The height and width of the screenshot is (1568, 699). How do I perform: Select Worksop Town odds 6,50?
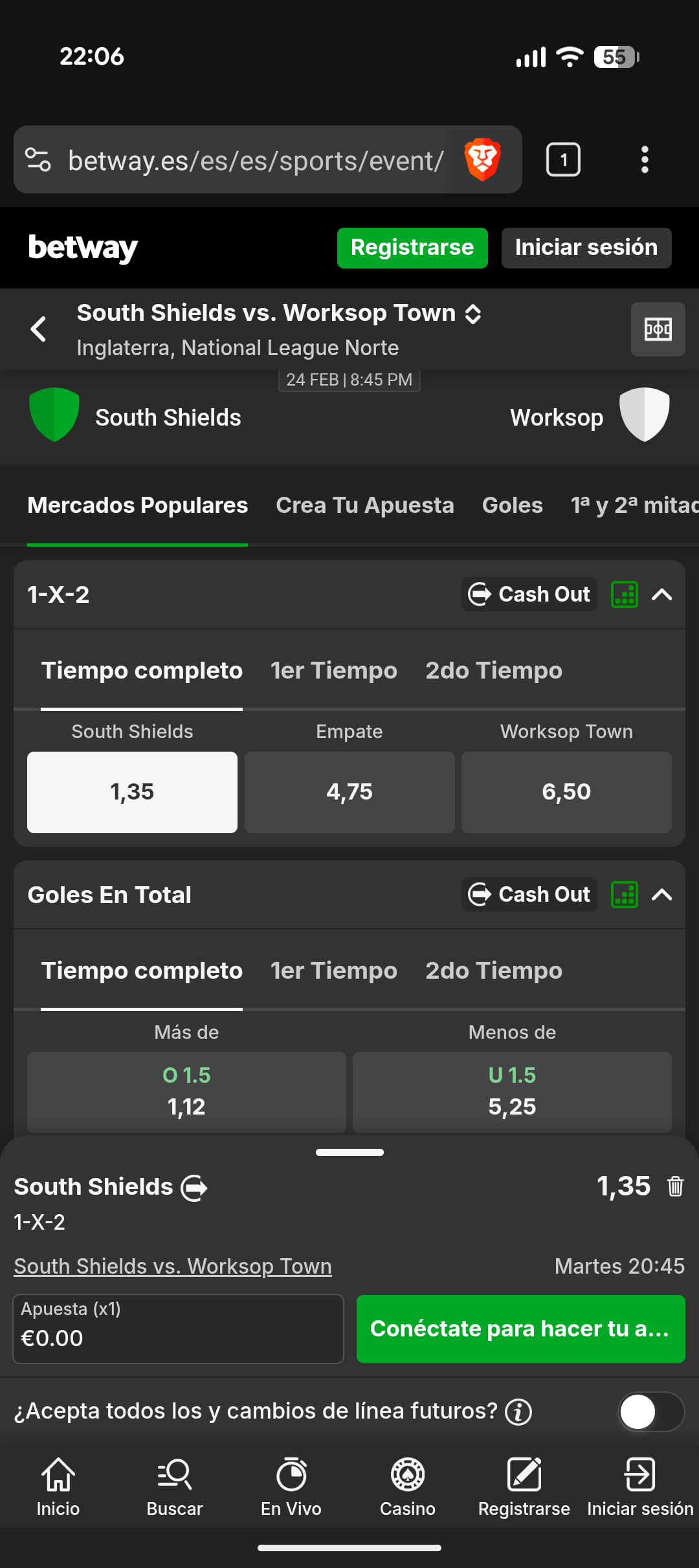click(x=566, y=792)
